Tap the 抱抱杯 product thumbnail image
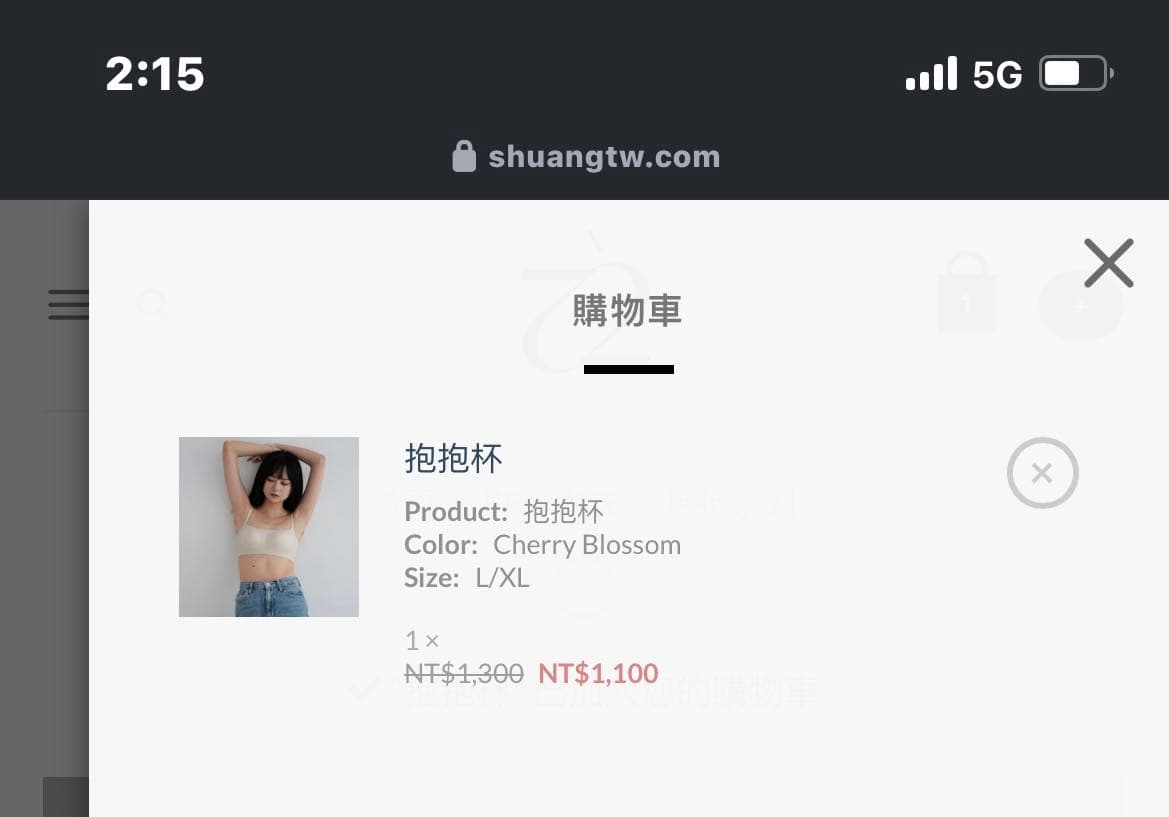Viewport: 1169px width, 817px height. click(x=269, y=527)
